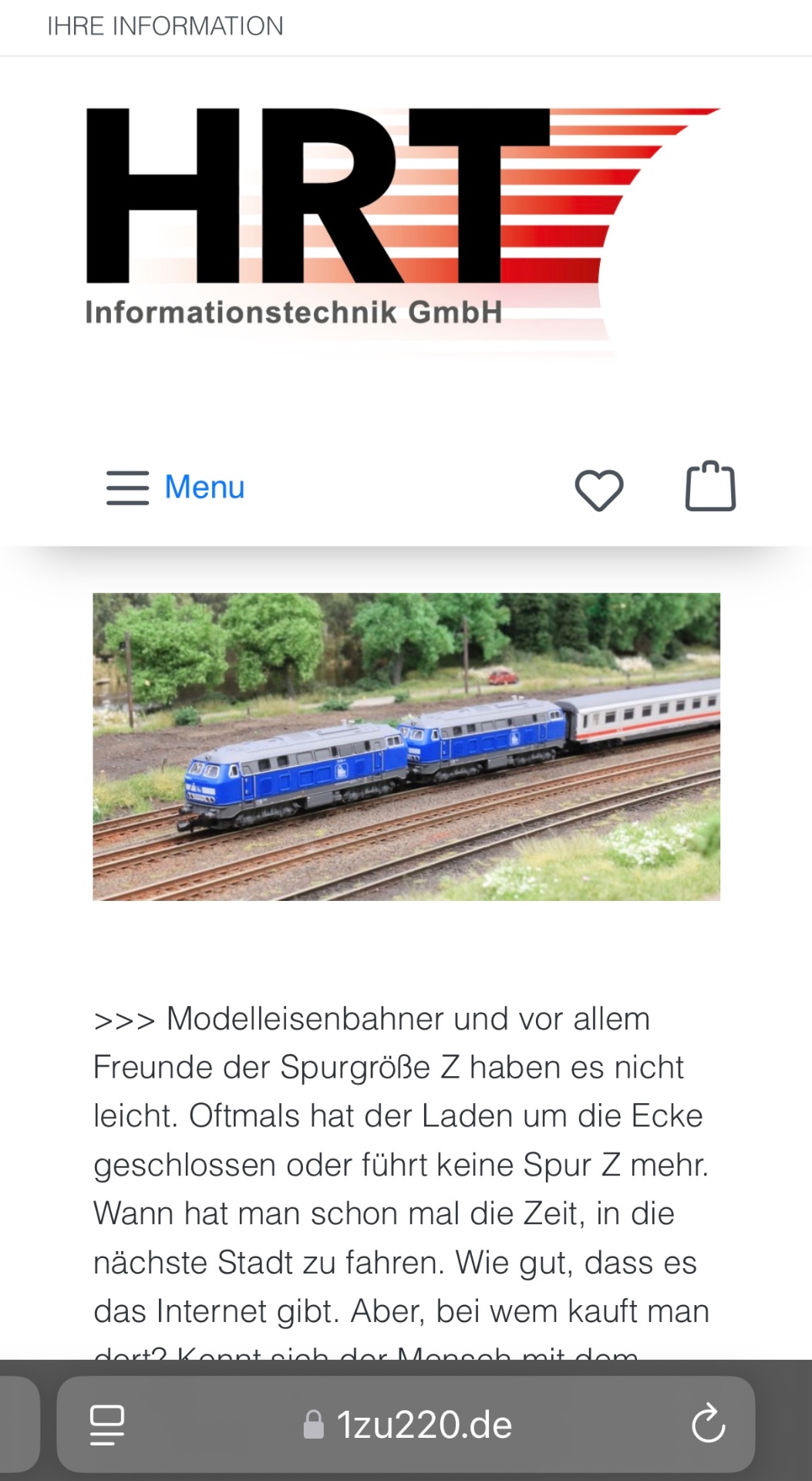This screenshot has width=812, height=1481.
Task: View the wishlist heart icon
Action: pos(598,489)
